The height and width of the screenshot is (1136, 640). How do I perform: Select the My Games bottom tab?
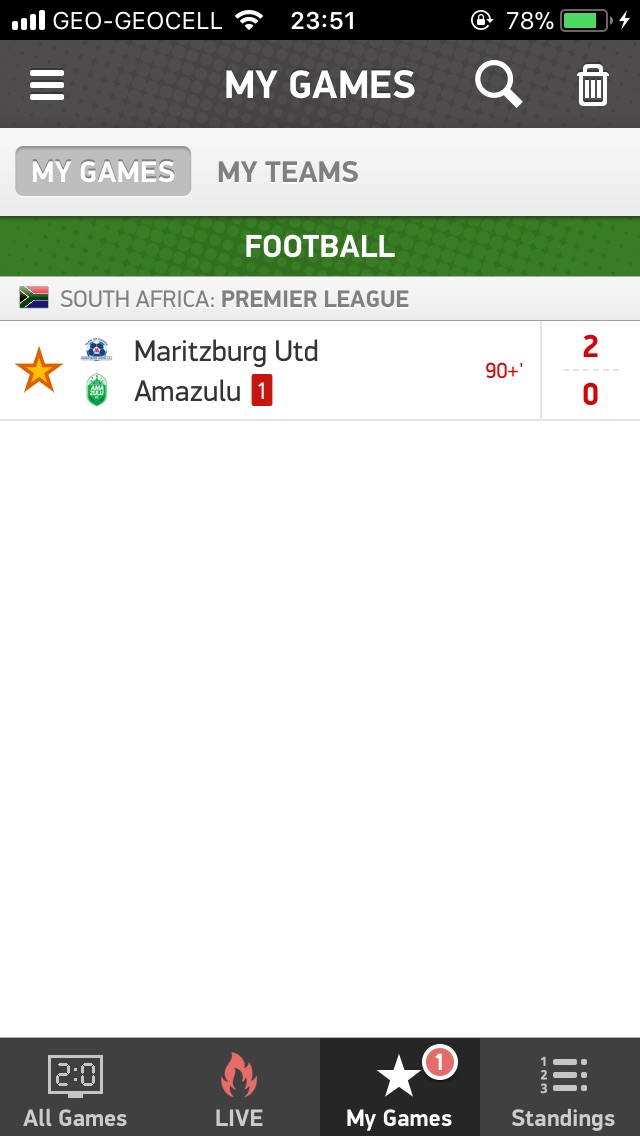(x=399, y=1088)
